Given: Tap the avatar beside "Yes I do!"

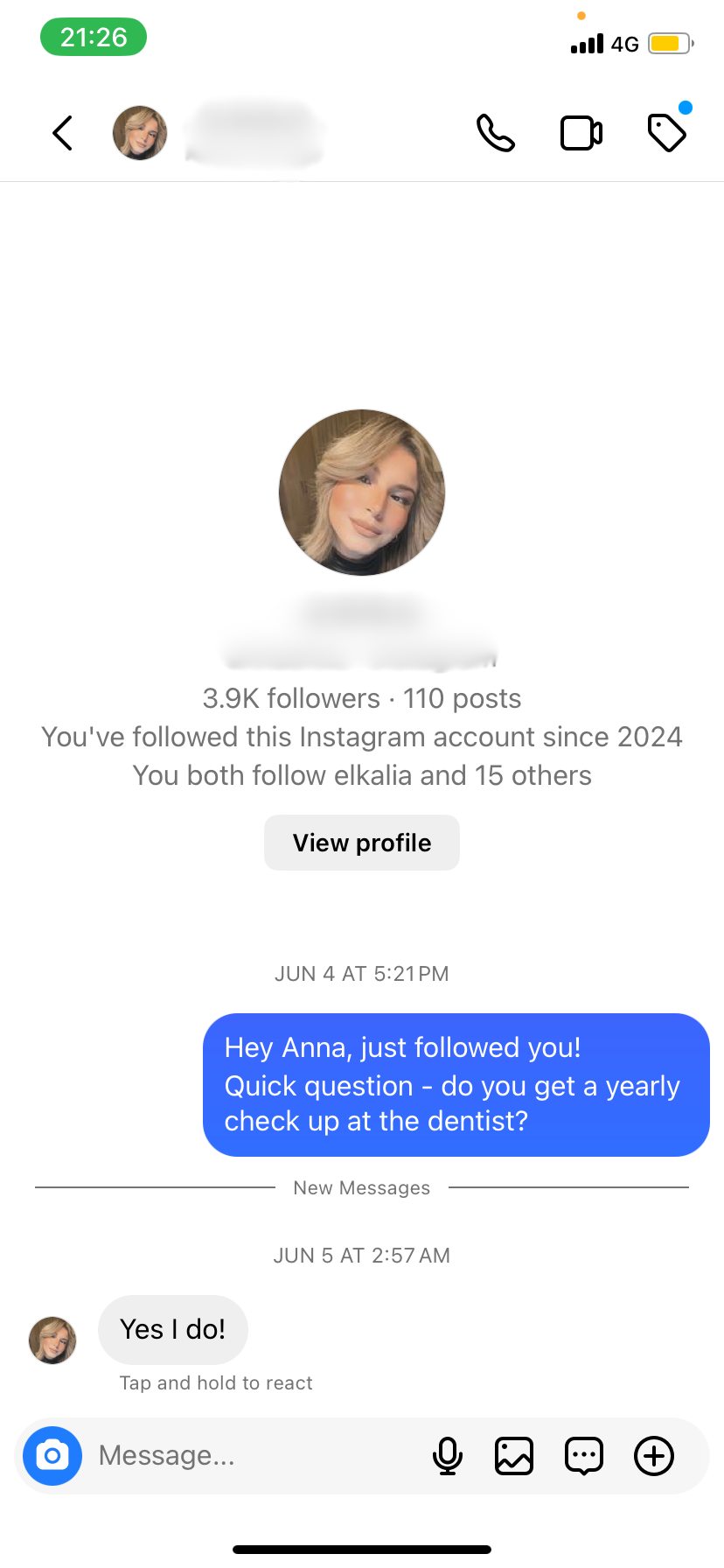Looking at the screenshot, I should coord(52,1340).
